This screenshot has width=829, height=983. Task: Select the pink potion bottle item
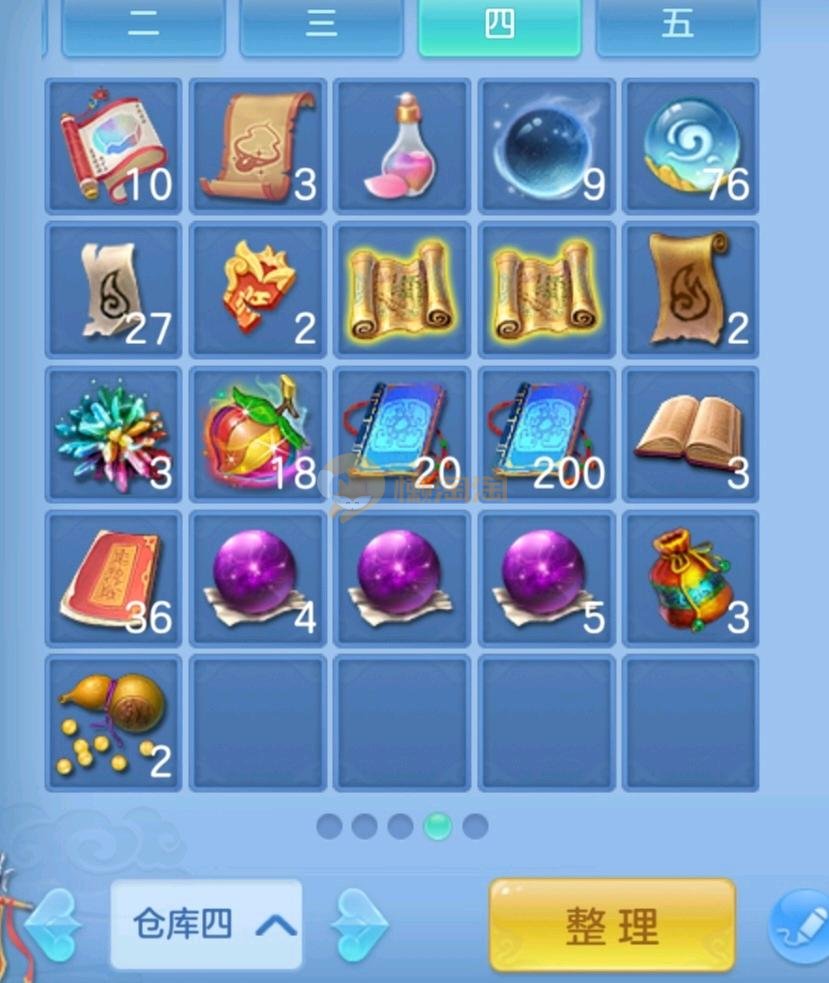pyautogui.click(x=402, y=146)
